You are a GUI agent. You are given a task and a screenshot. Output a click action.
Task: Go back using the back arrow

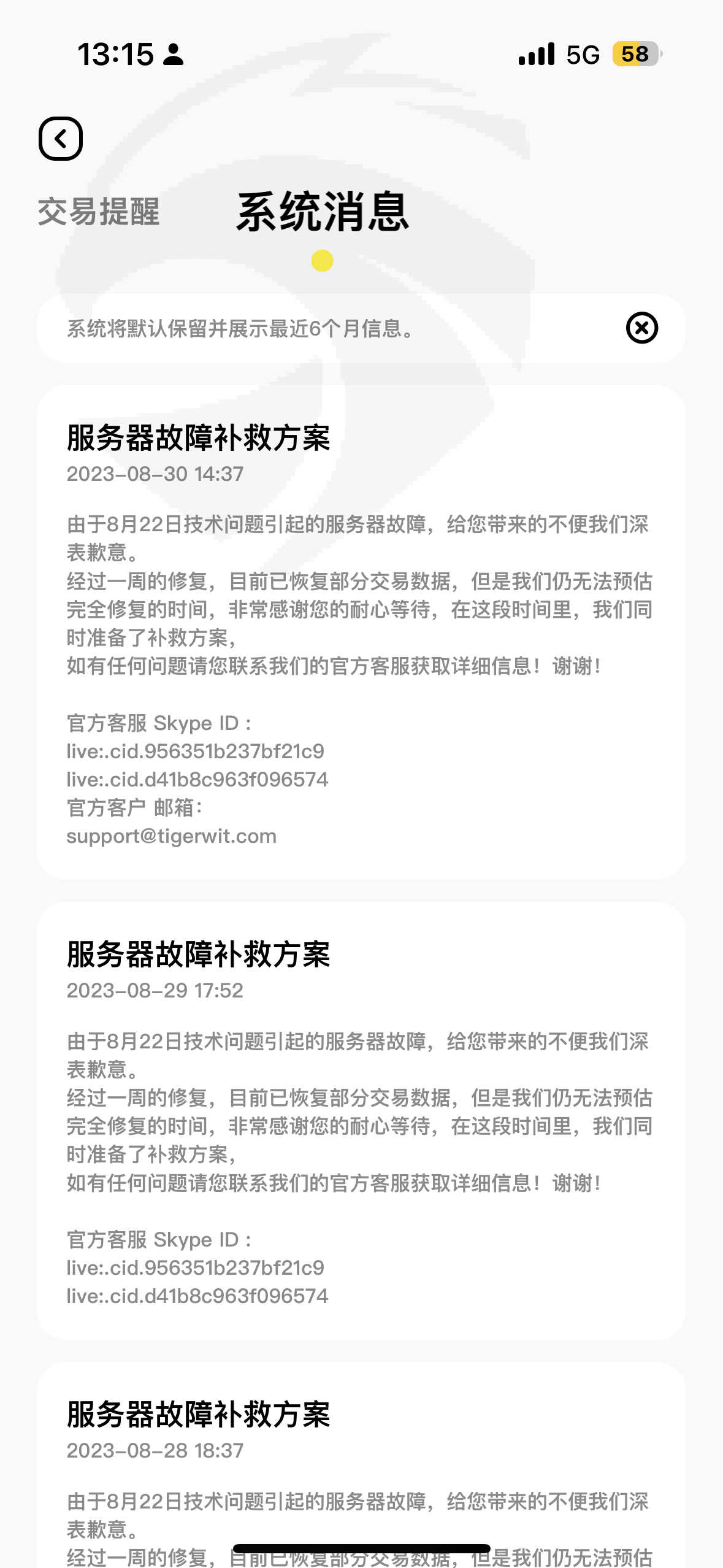(61, 139)
